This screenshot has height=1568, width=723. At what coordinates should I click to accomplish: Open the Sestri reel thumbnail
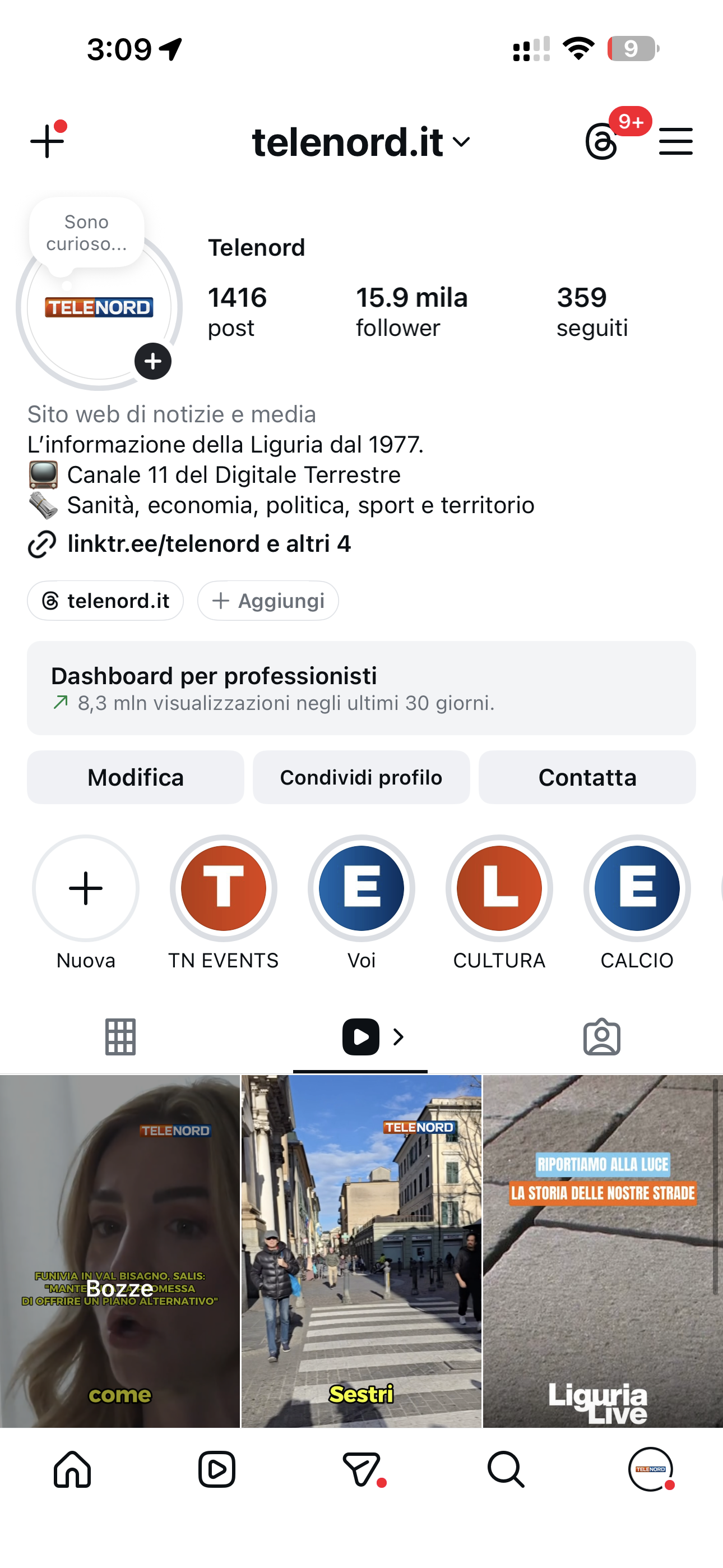pos(361,1254)
